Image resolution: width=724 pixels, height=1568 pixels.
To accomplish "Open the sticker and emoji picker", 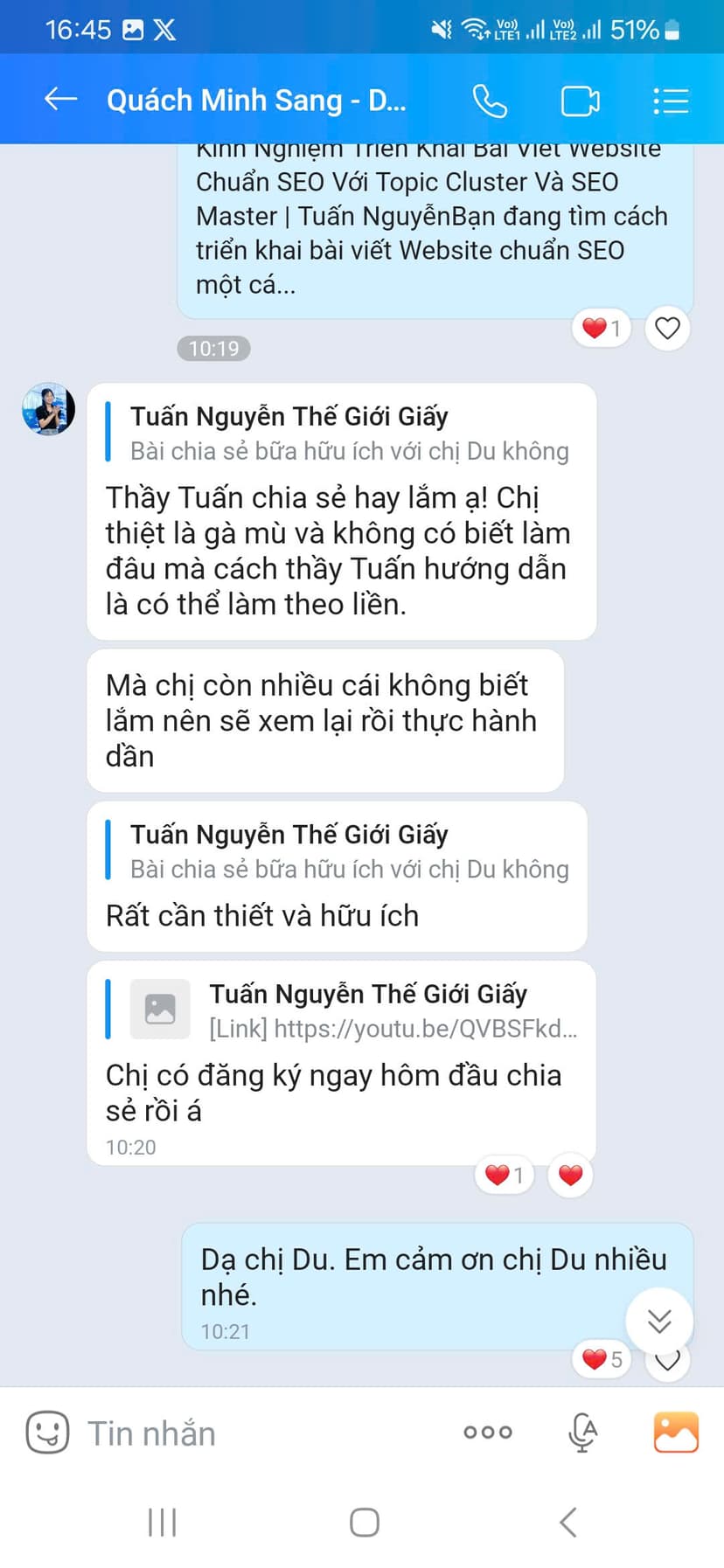I will click(x=45, y=1432).
